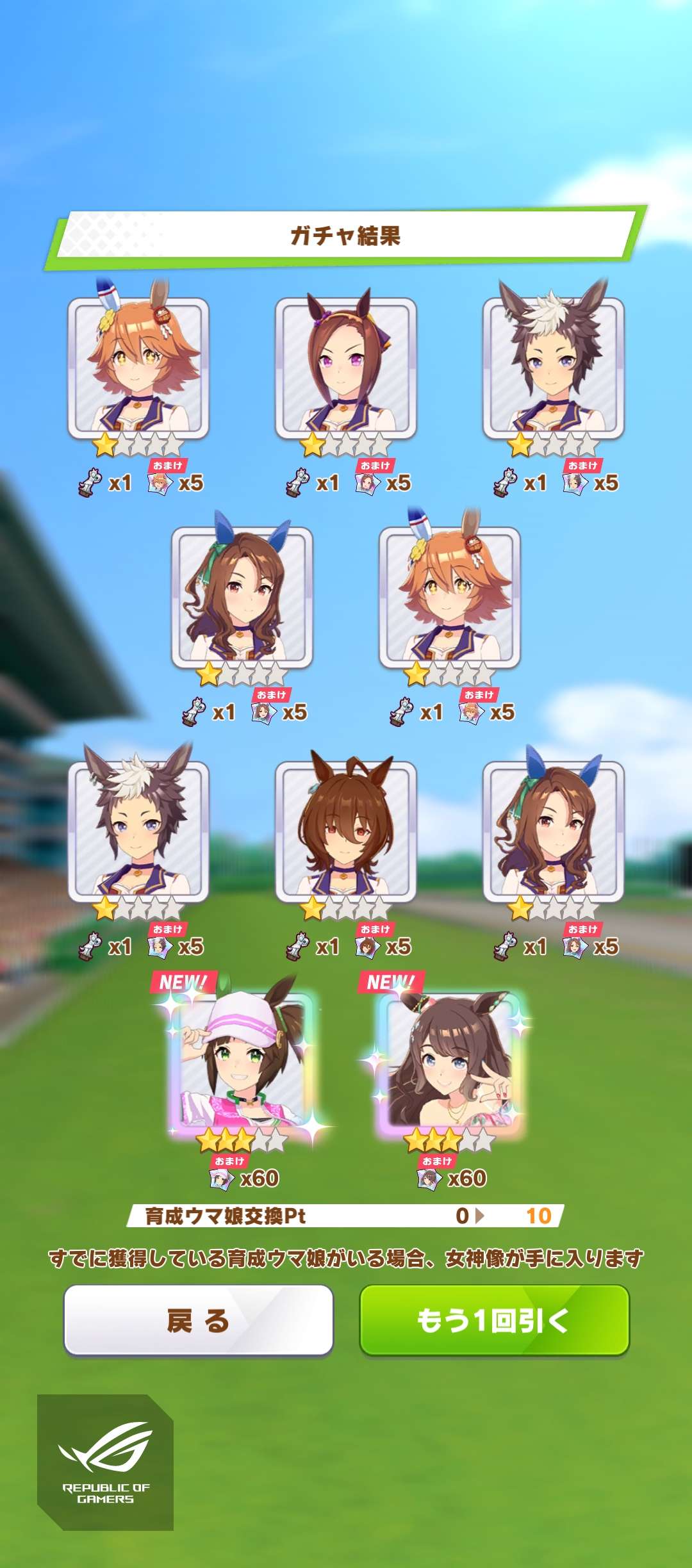
Task: Tap the 戻る back button
Action: tap(198, 1321)
